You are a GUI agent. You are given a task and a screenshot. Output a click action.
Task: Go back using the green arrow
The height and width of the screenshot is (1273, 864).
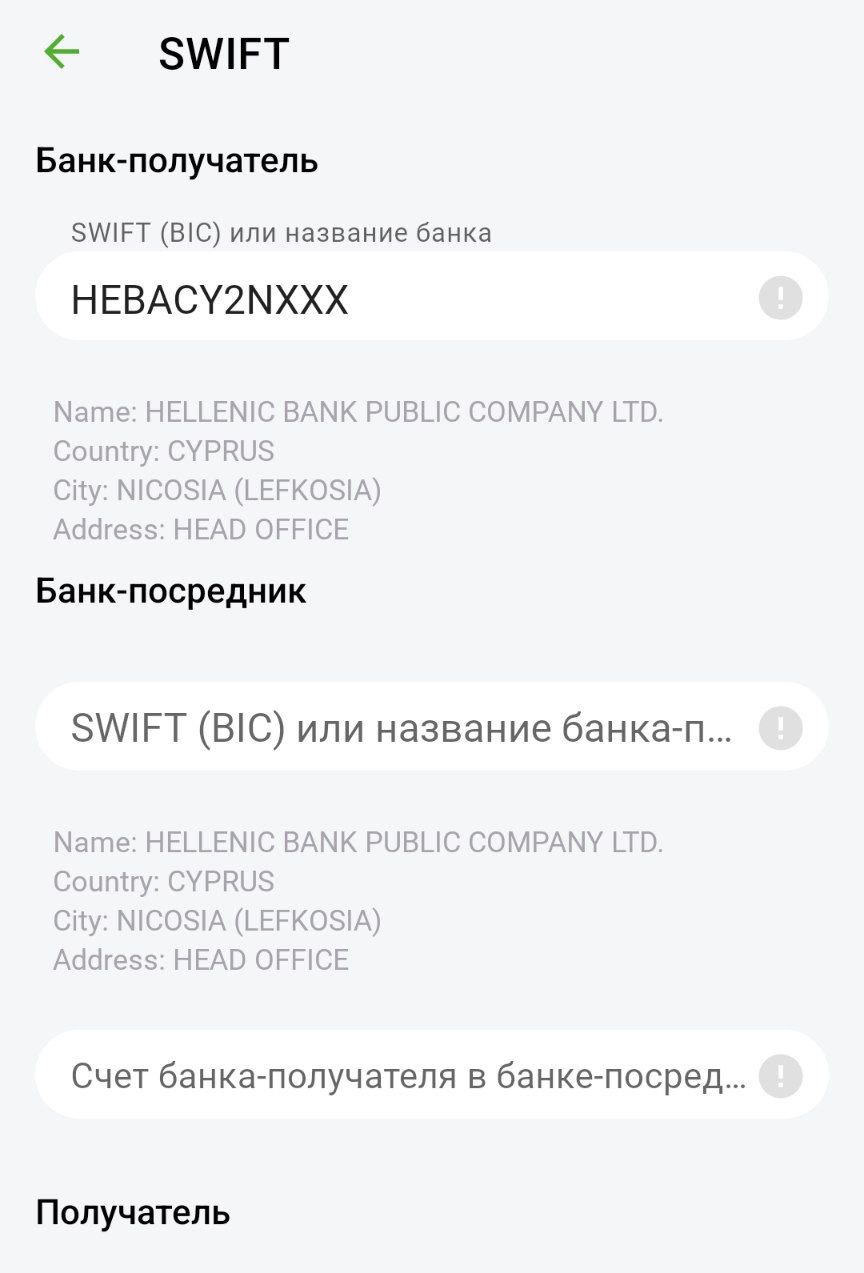[61, 52]
